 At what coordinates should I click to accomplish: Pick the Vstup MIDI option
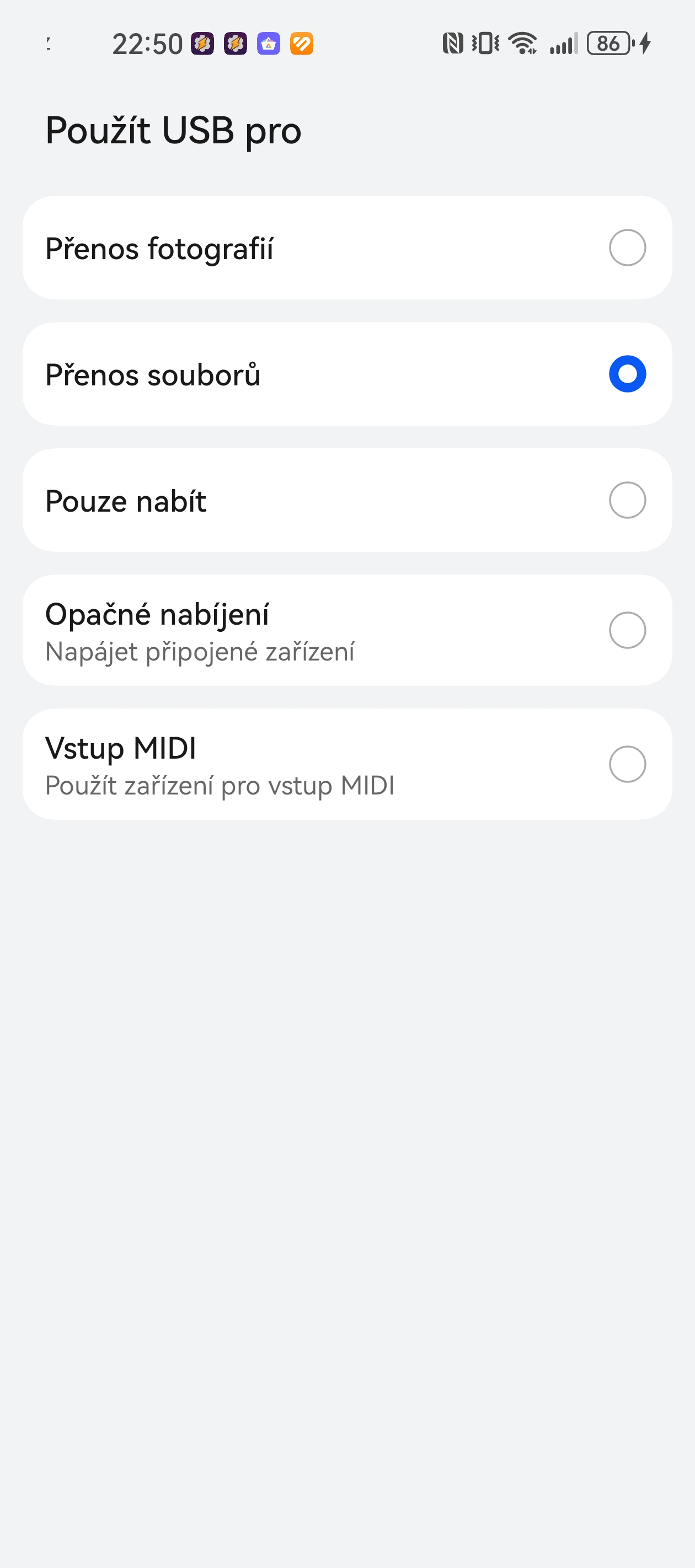click(347, 765)
